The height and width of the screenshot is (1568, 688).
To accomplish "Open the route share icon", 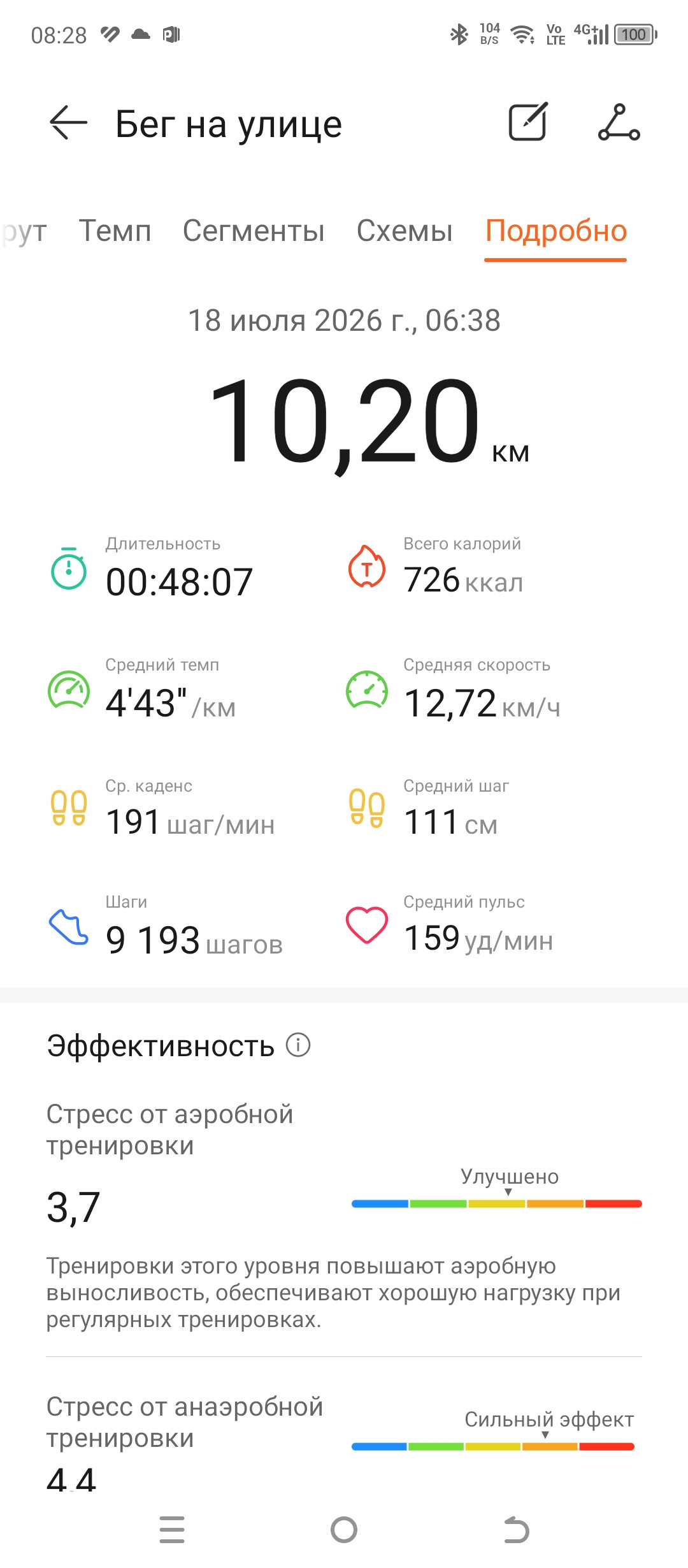I will click(619, 122).
